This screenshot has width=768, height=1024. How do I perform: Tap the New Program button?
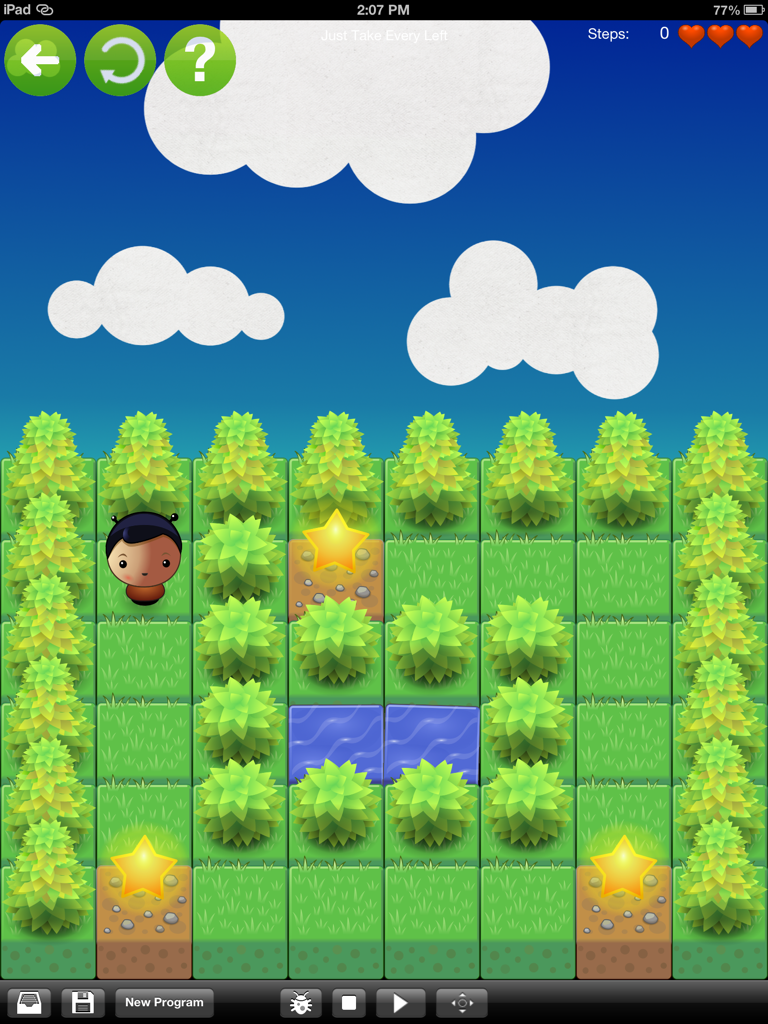[164, 1002]
